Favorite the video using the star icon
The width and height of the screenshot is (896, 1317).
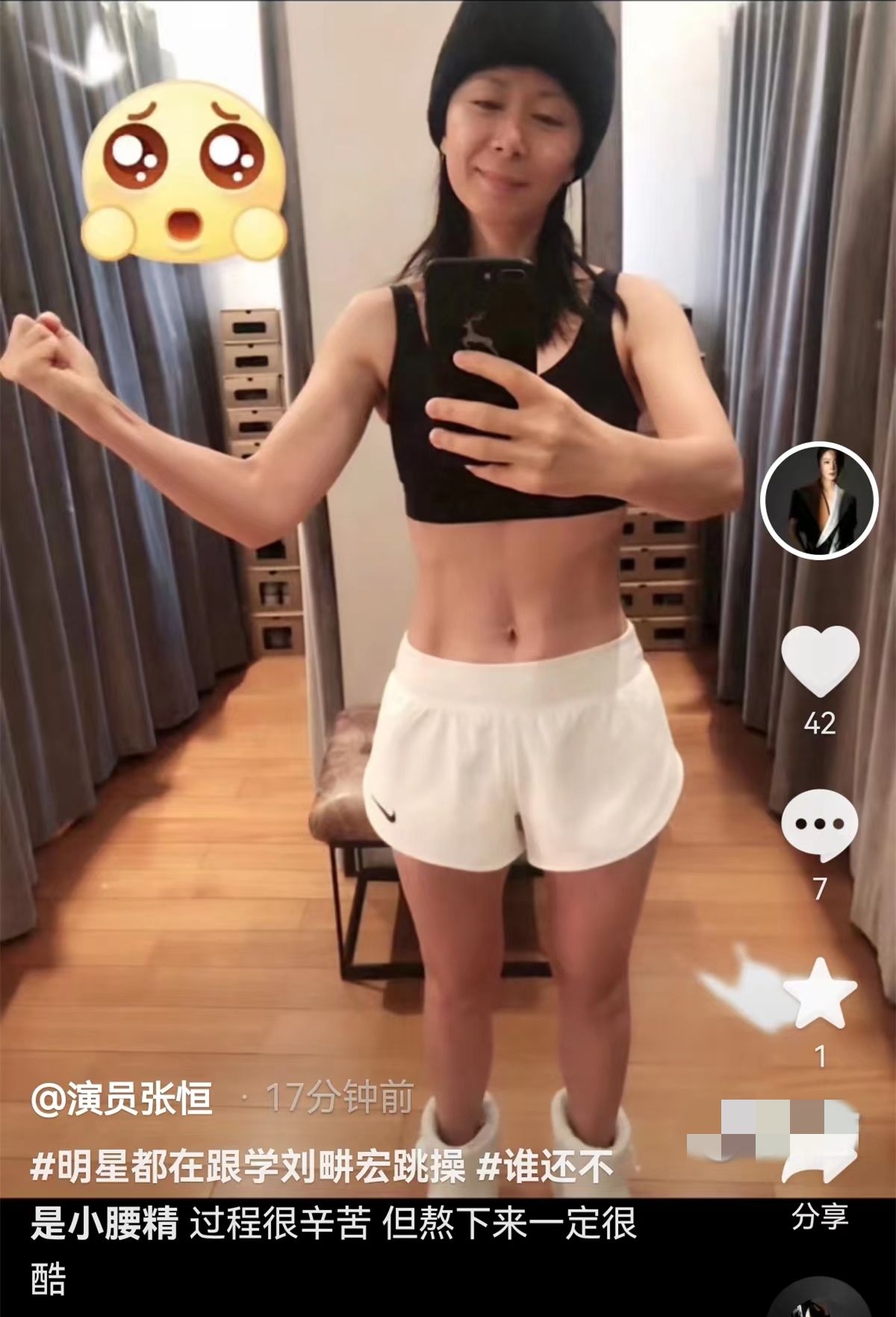tap(819, 994)
